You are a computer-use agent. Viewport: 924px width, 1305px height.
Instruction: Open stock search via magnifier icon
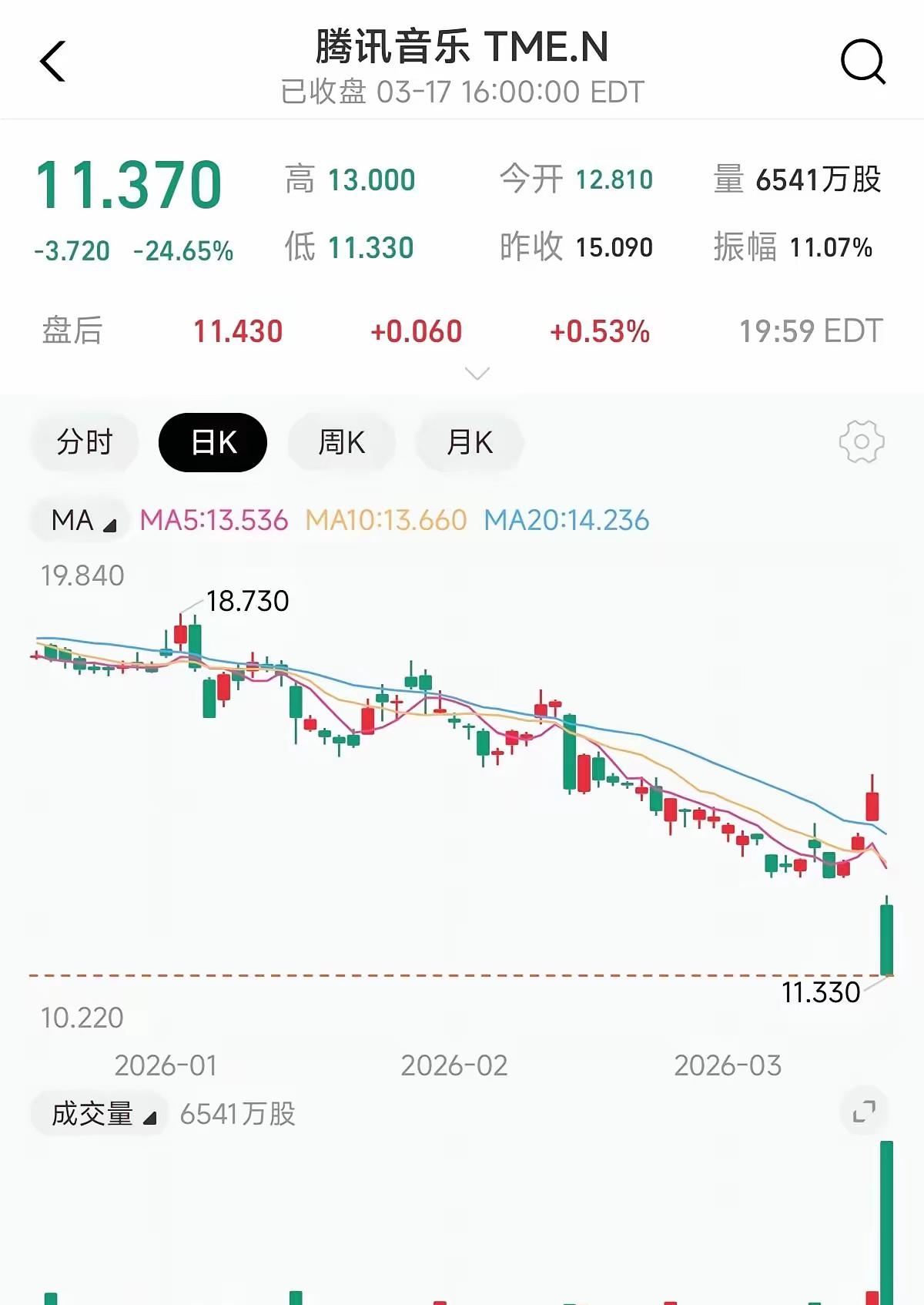pos(864,63)
